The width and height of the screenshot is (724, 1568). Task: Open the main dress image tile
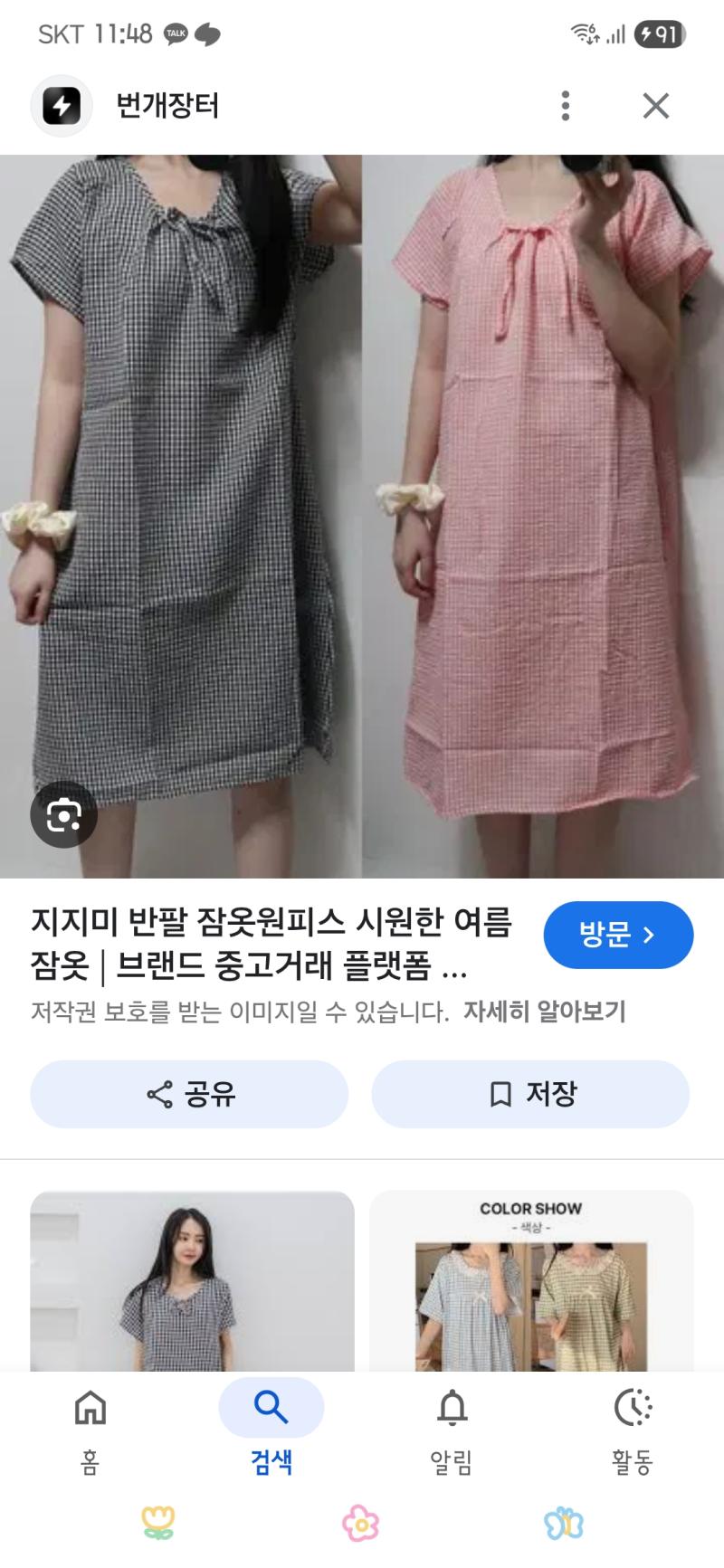point(362,516)
